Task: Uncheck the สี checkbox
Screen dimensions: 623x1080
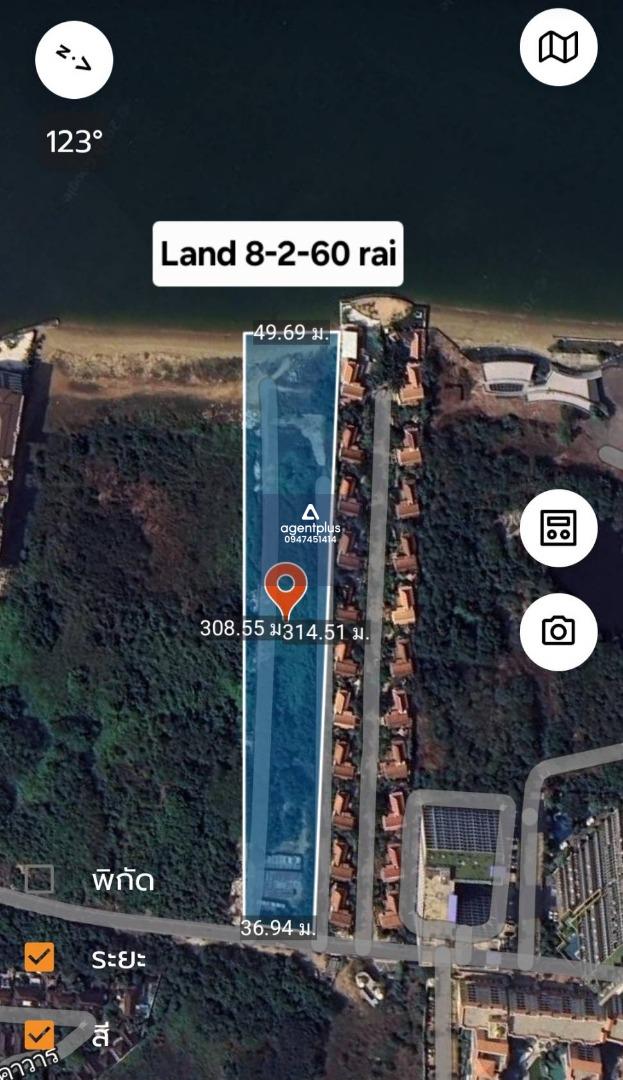Action: point(39,1035)
